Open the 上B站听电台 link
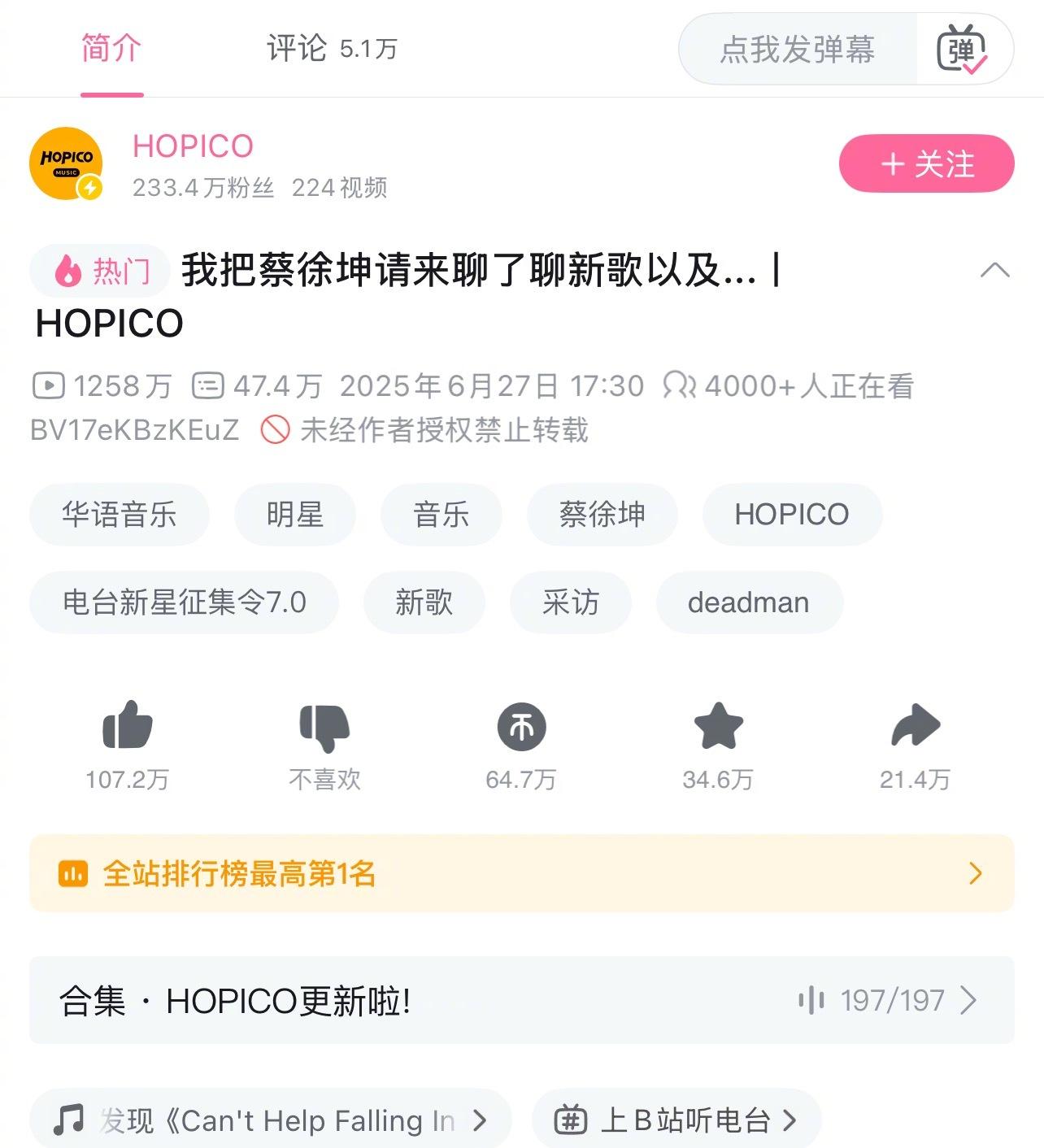The height and width of the screenshot is (1148, 1044). (676, 1120)
